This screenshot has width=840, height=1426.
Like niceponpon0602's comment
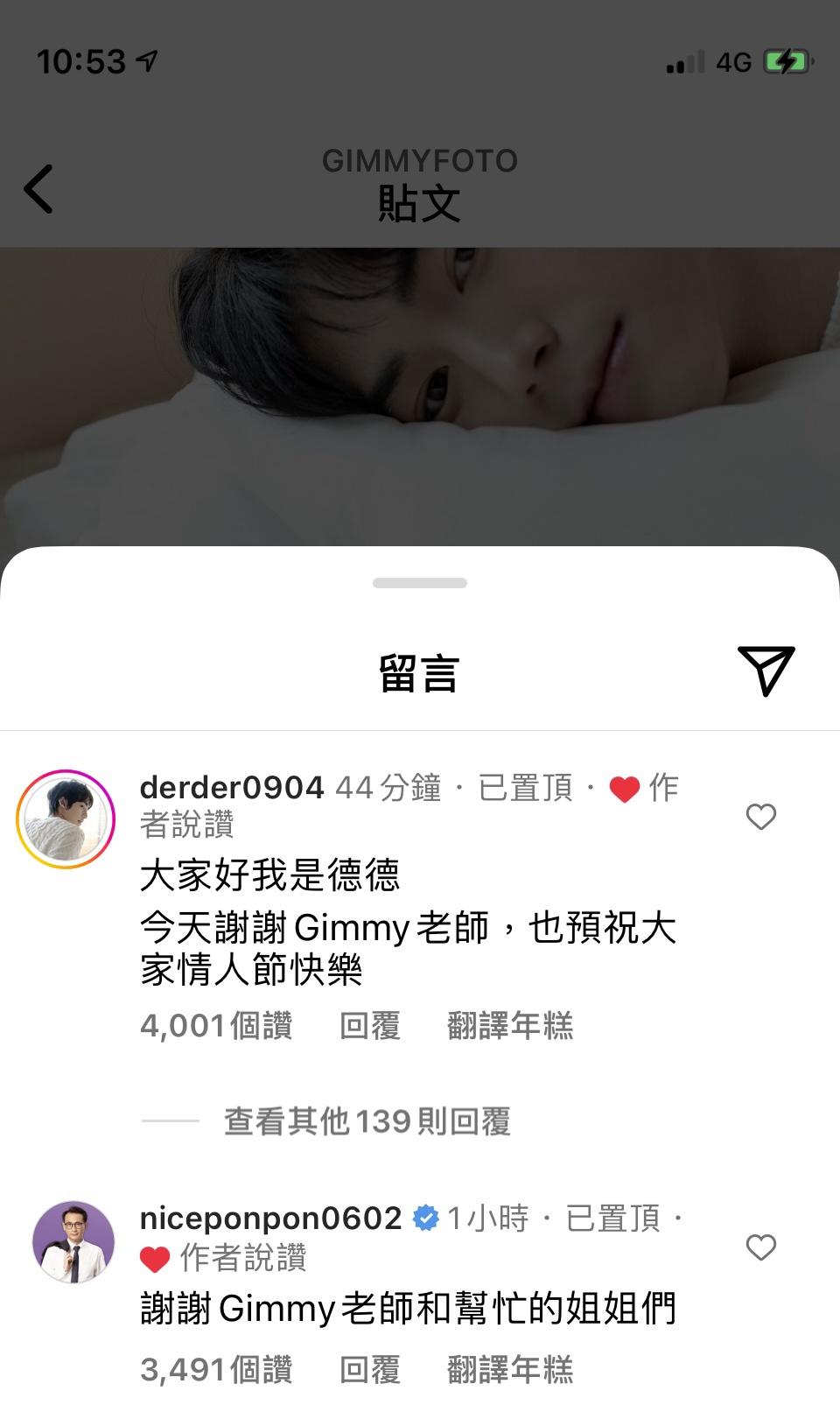pos(760,1247)
